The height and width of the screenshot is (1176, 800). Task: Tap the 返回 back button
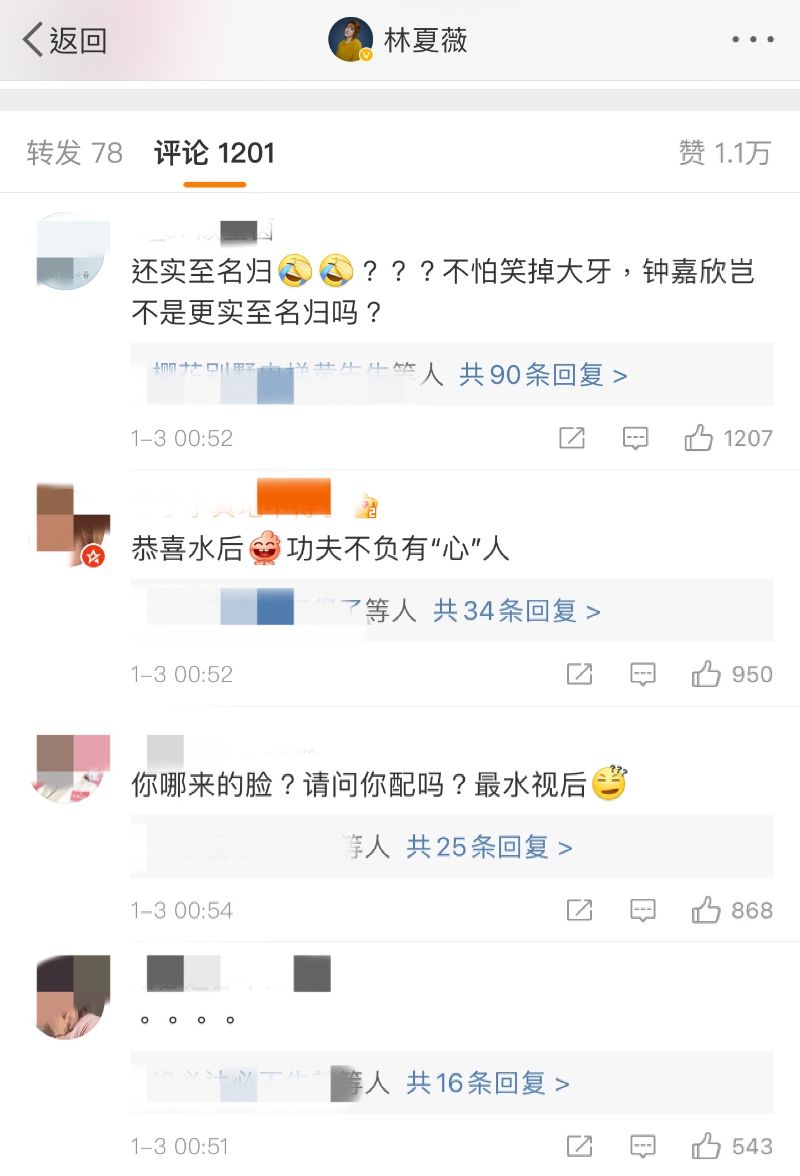[64, 40]
